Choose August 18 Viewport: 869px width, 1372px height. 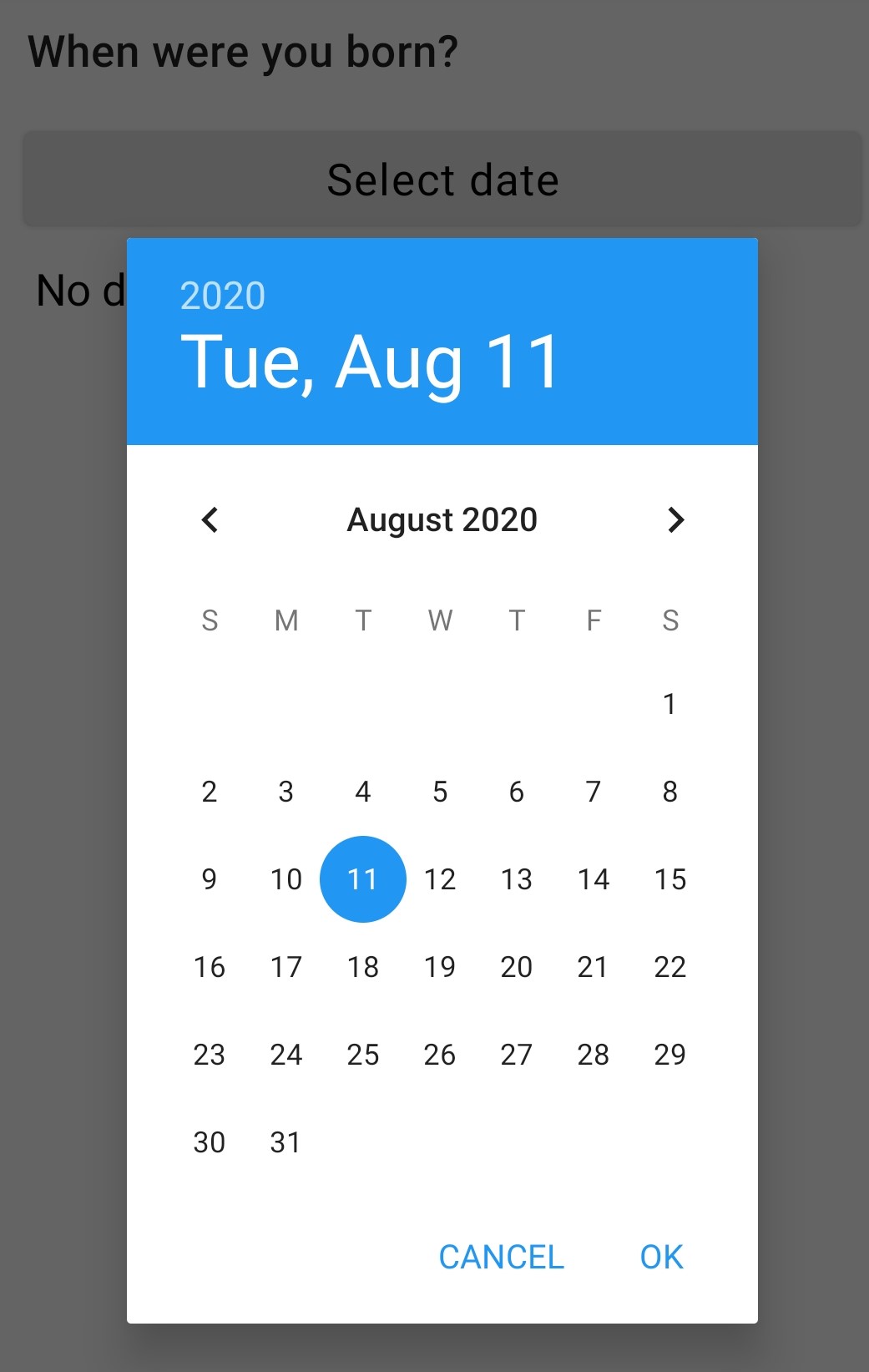point(363,967)
